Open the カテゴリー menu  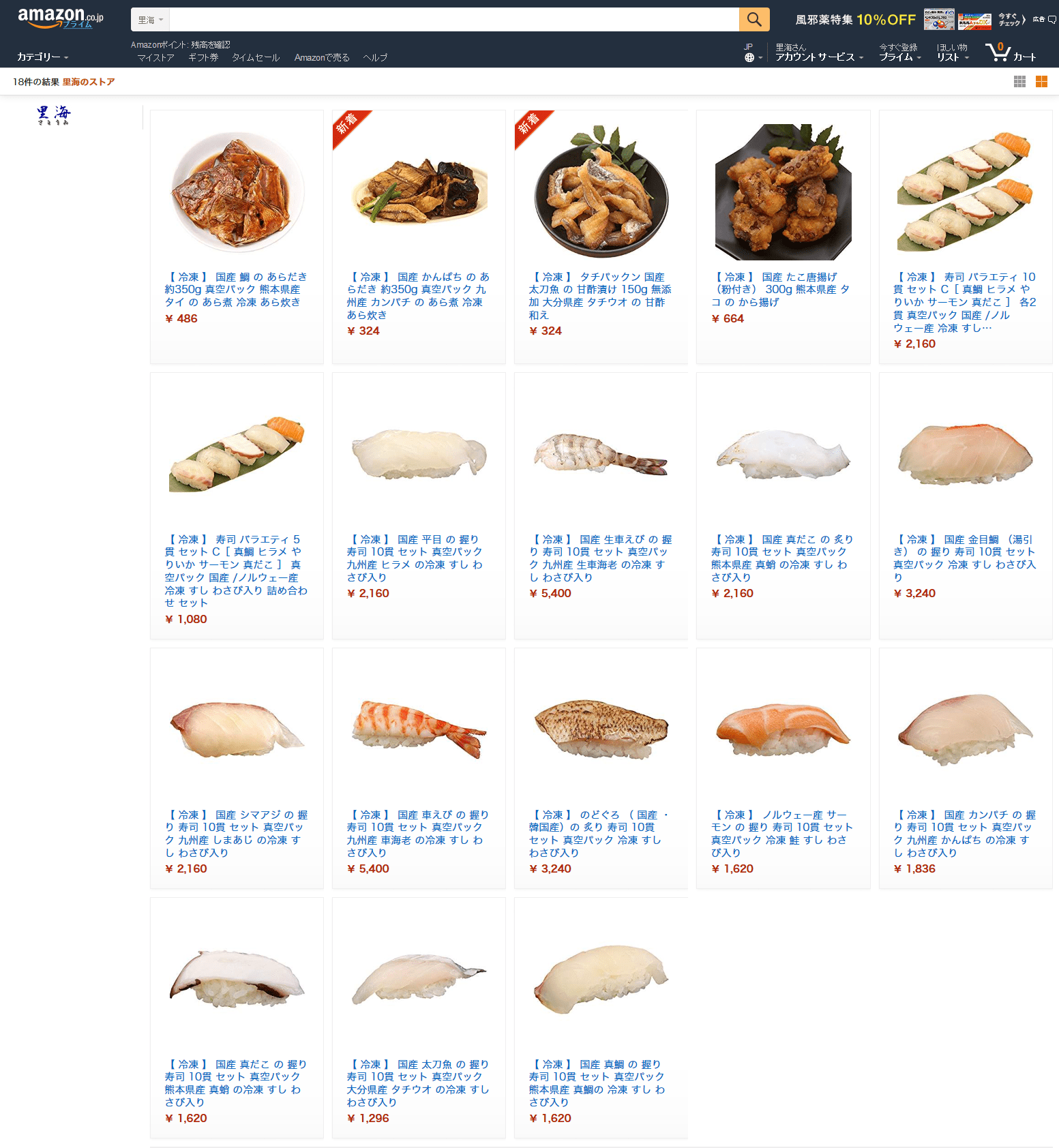[42, 57]
